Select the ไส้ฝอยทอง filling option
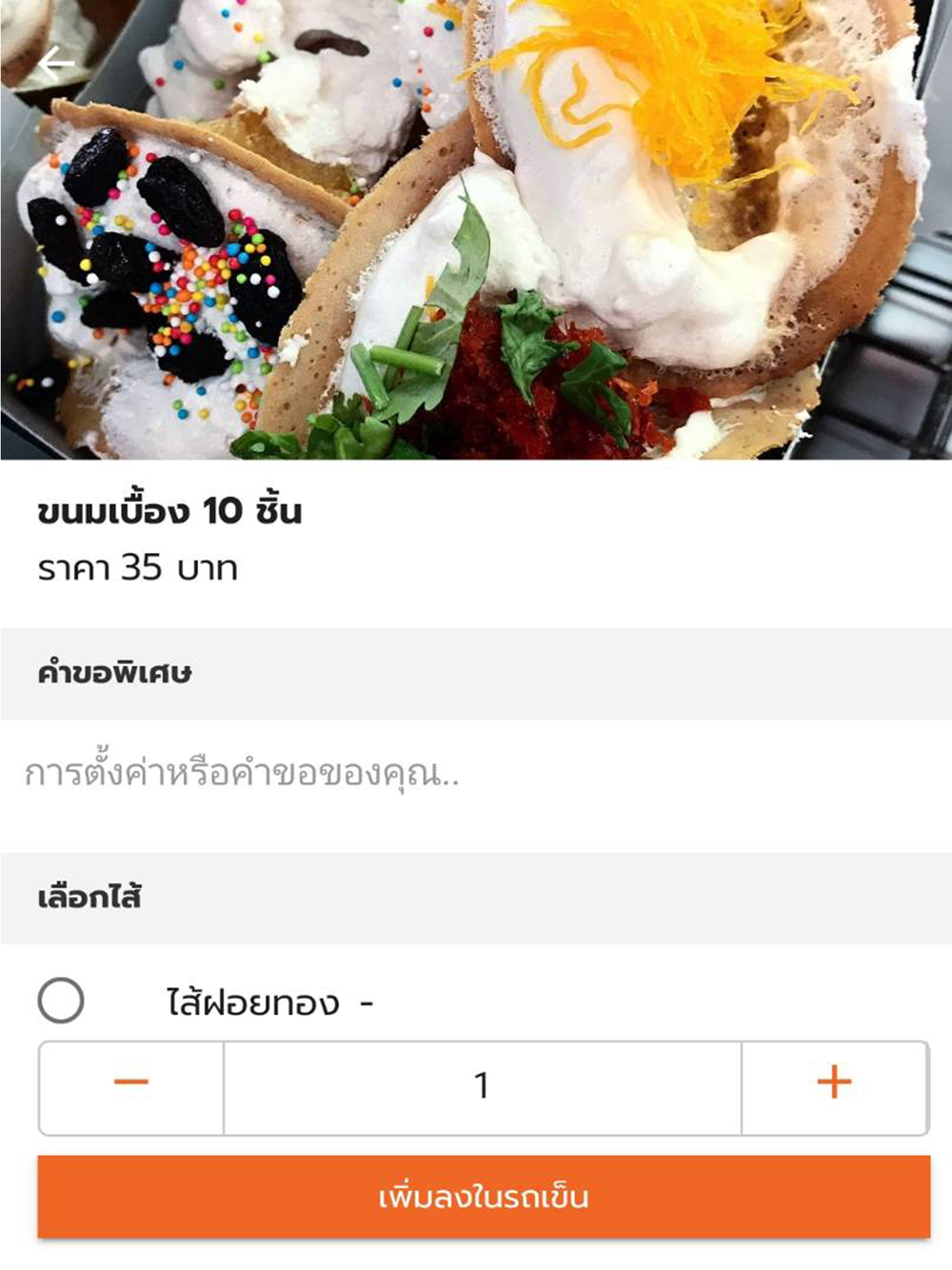The height and width of the screenshot is (1270, 952). [x=61, y=1001]
